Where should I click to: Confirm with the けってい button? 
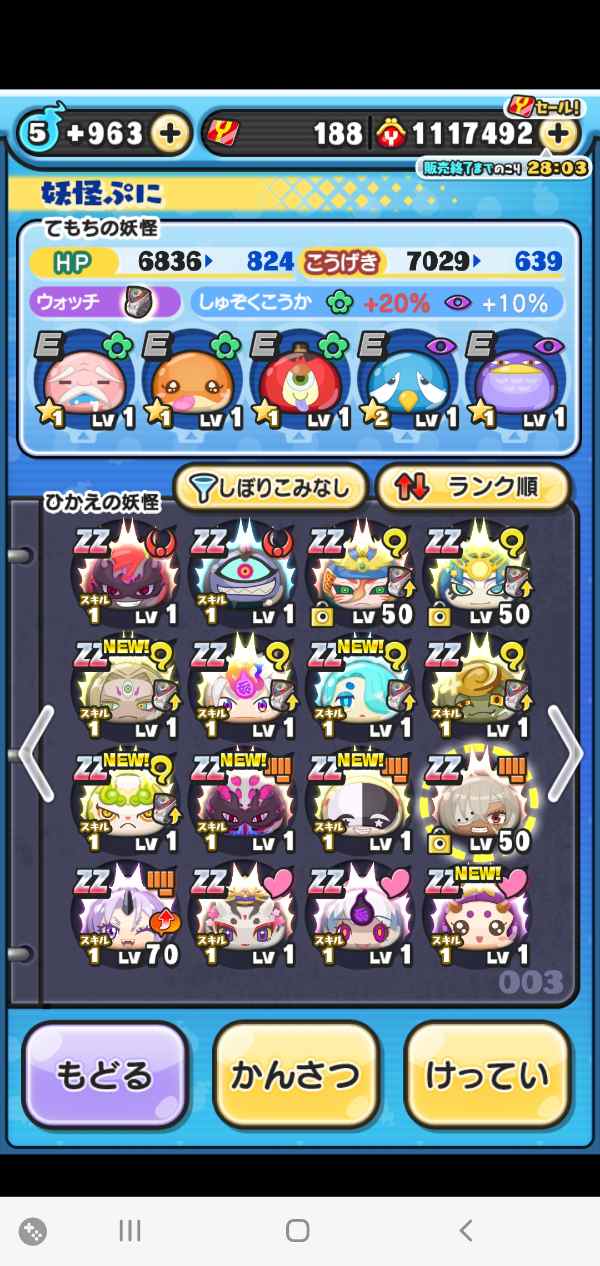click(487, 1077)
